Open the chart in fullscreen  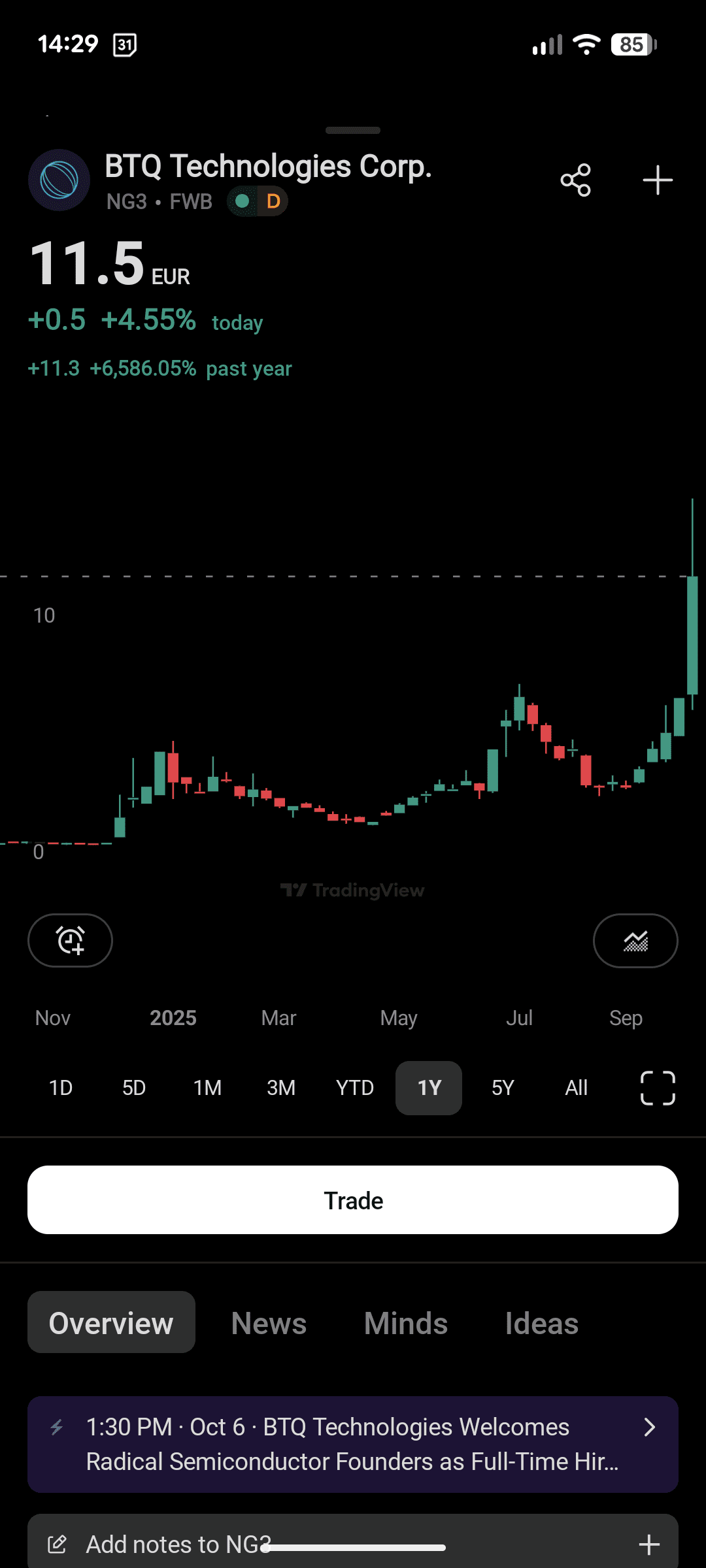pos(658,1088)
